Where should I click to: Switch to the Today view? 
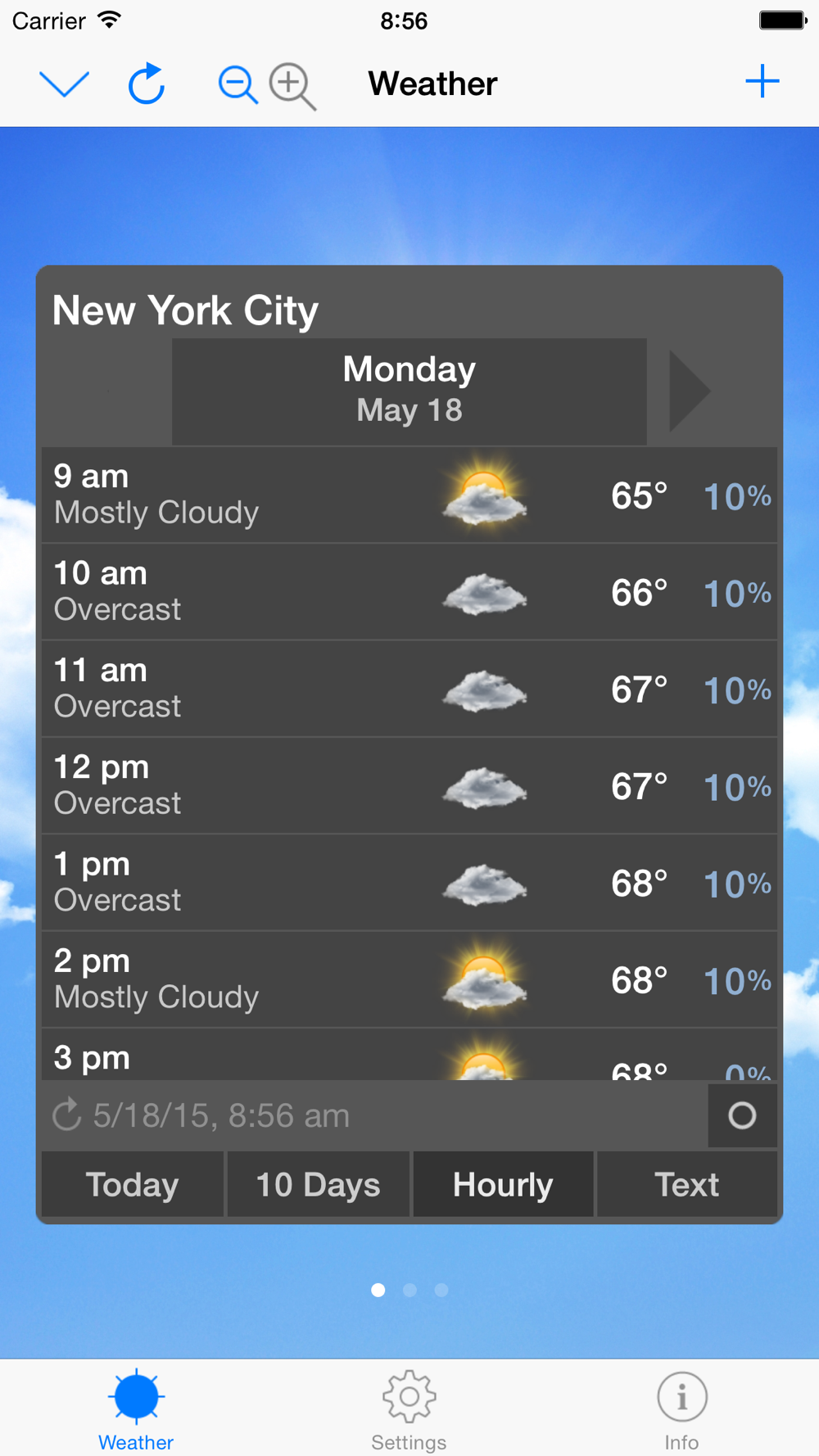pyautogui.click(x=132, y=1184)
